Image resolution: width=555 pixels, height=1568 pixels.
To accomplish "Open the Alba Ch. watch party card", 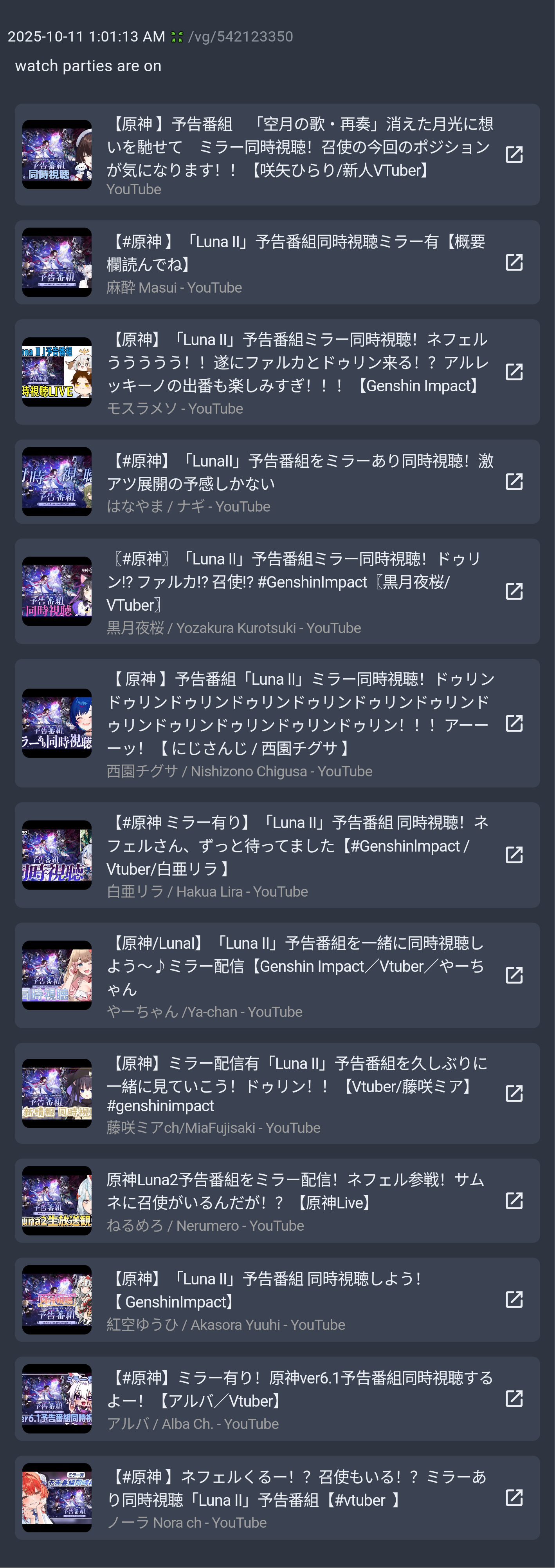I will [x=277, y=1399].
